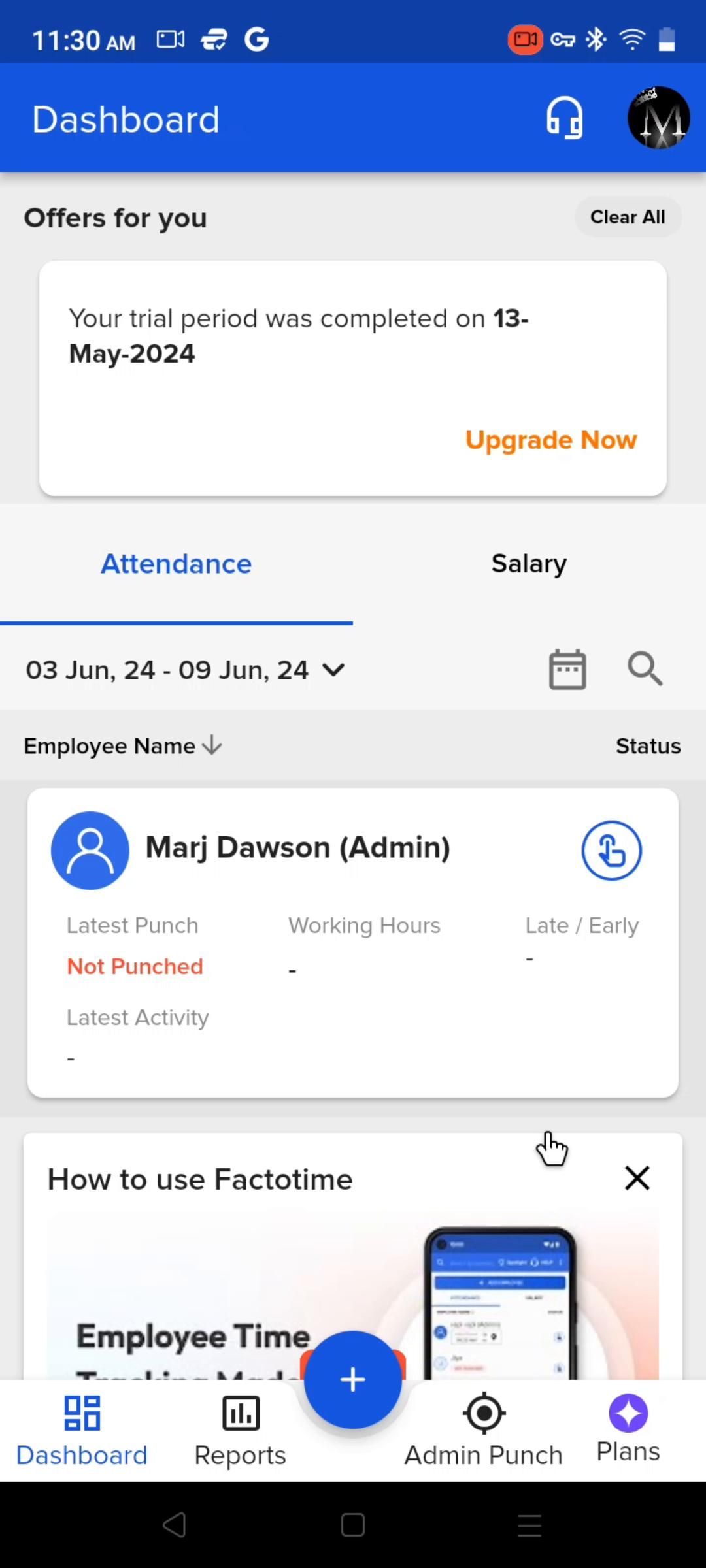The image size is (706, 1568).
Task: Punch in for Marj Dawson
Action: point(611,851)
